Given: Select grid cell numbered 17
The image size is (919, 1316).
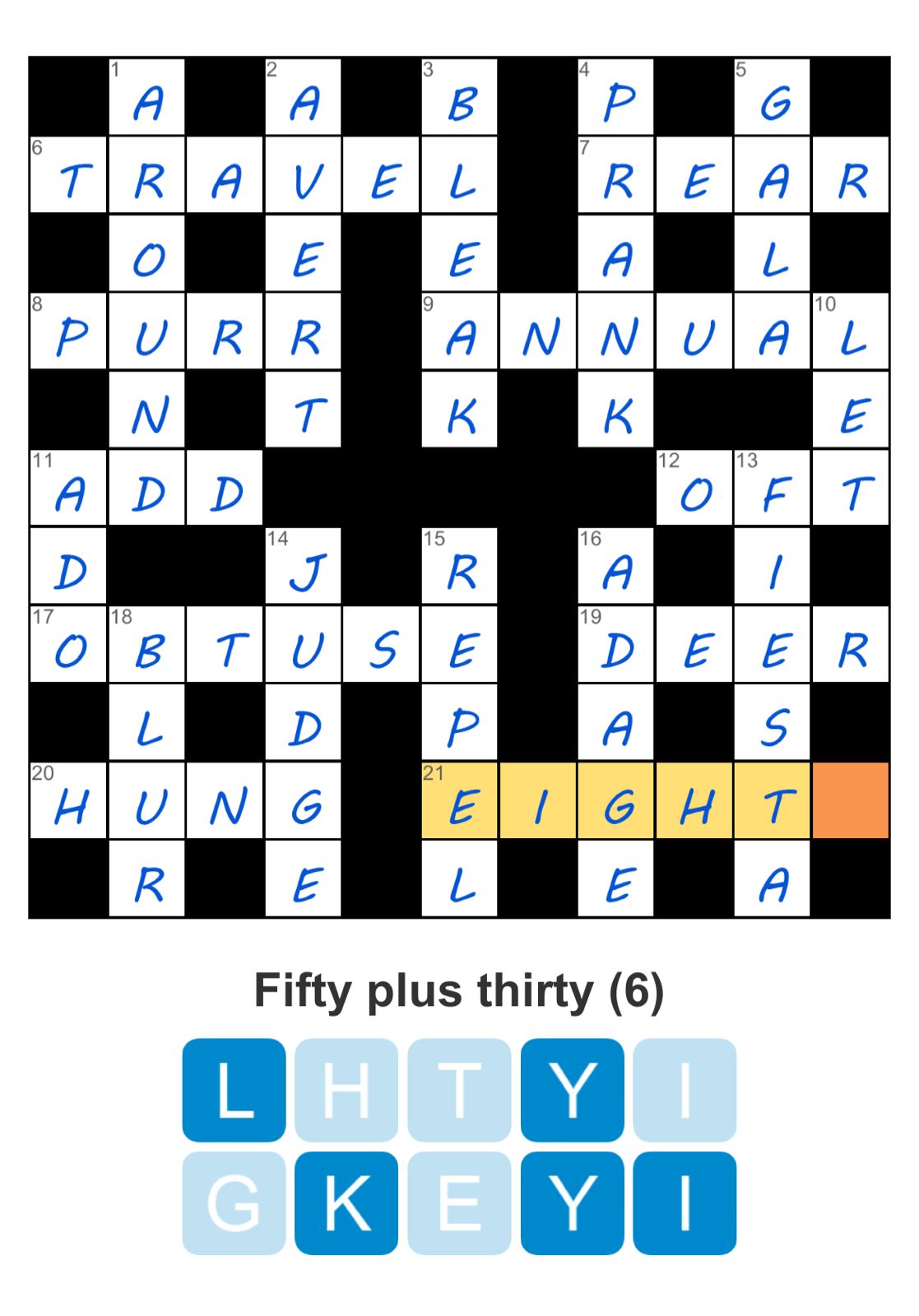Looking at the screenshot, I should click(69, 644).
